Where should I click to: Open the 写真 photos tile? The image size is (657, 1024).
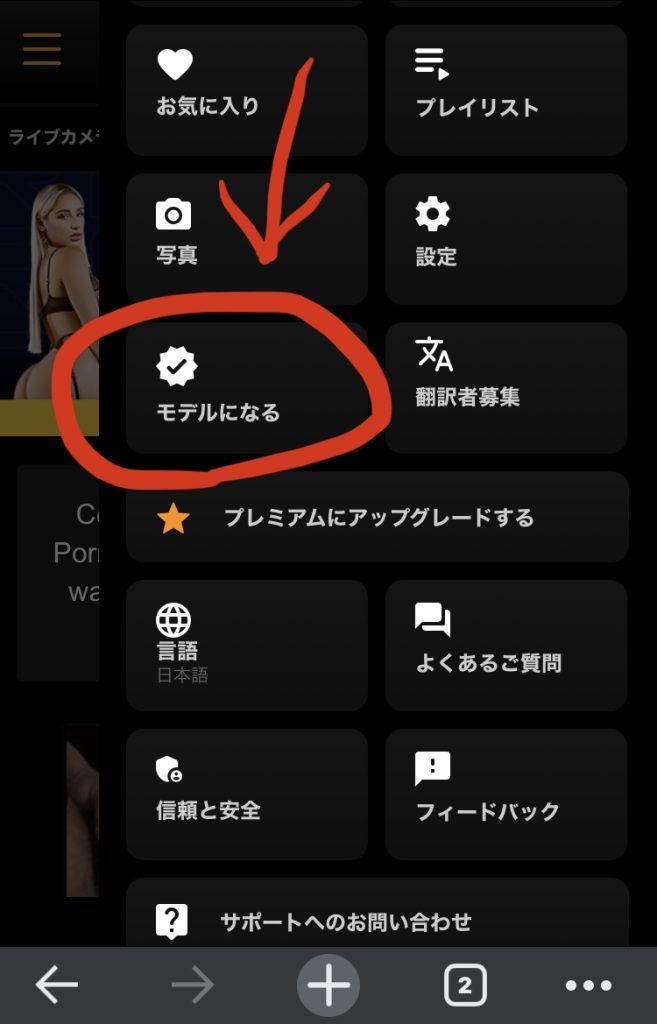click(x=246, y=237)
